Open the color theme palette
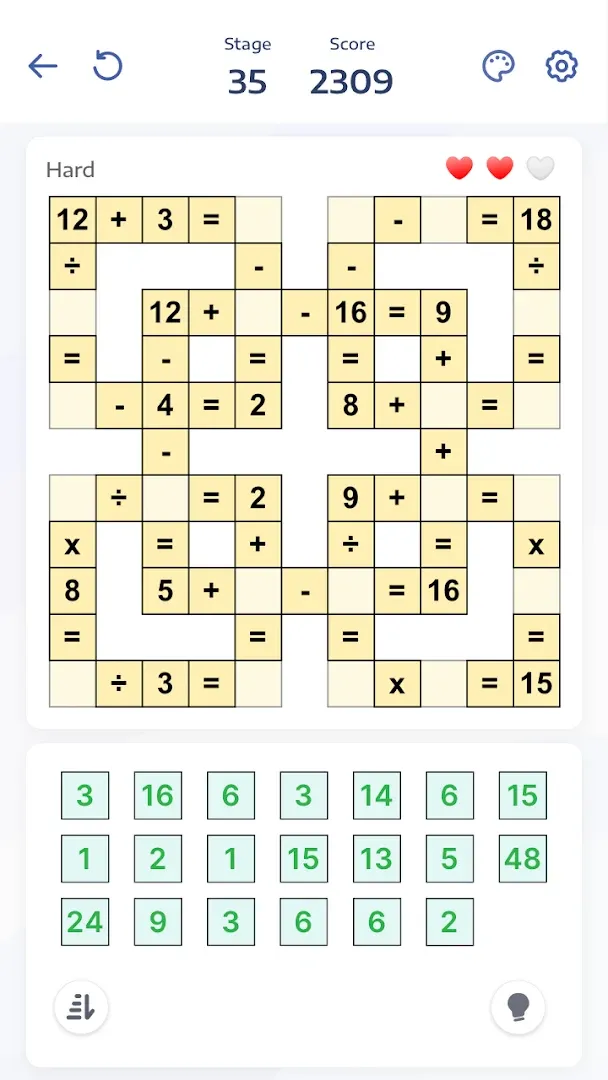The height and width of the screenshot is (1080, 608). tap(498, 67)
